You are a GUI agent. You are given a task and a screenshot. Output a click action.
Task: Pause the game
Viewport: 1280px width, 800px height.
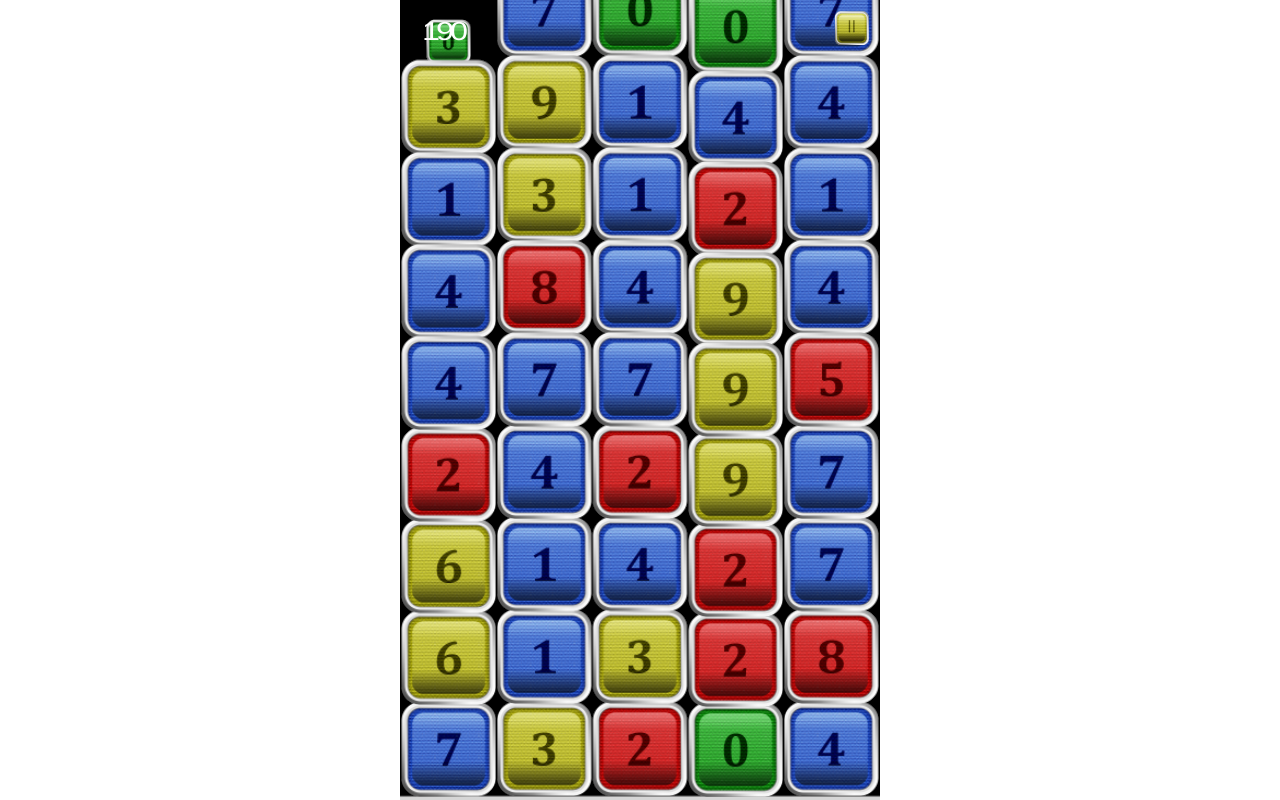click(851, 28)
